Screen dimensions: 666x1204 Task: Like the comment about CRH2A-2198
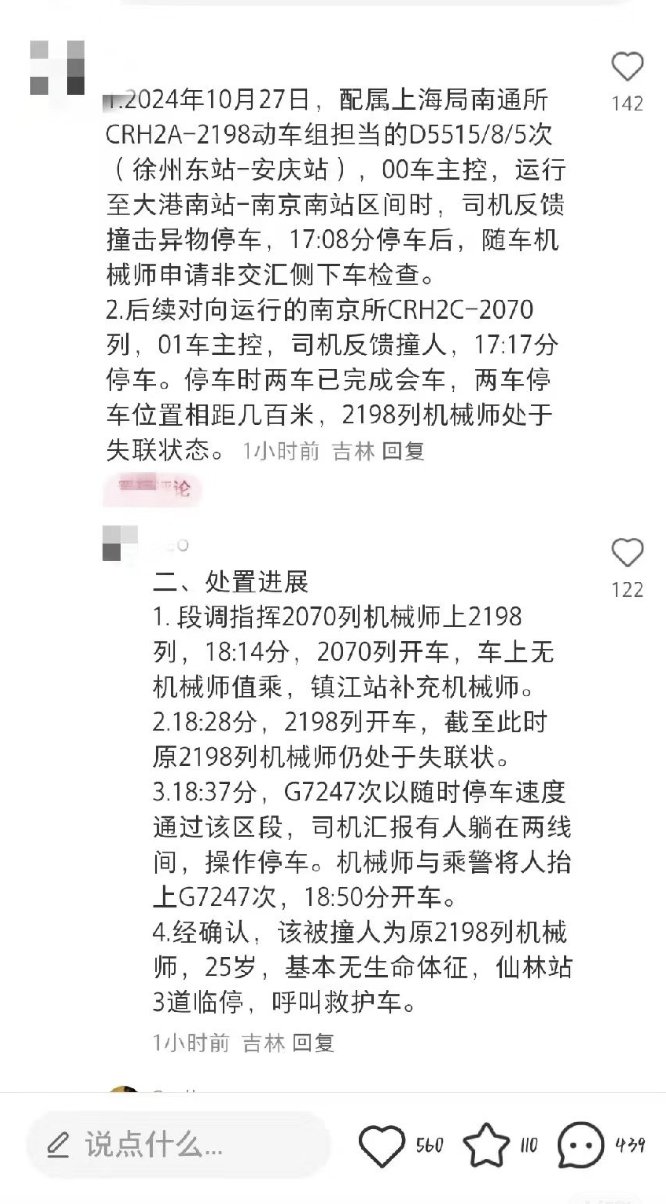(x=627, y=67)
